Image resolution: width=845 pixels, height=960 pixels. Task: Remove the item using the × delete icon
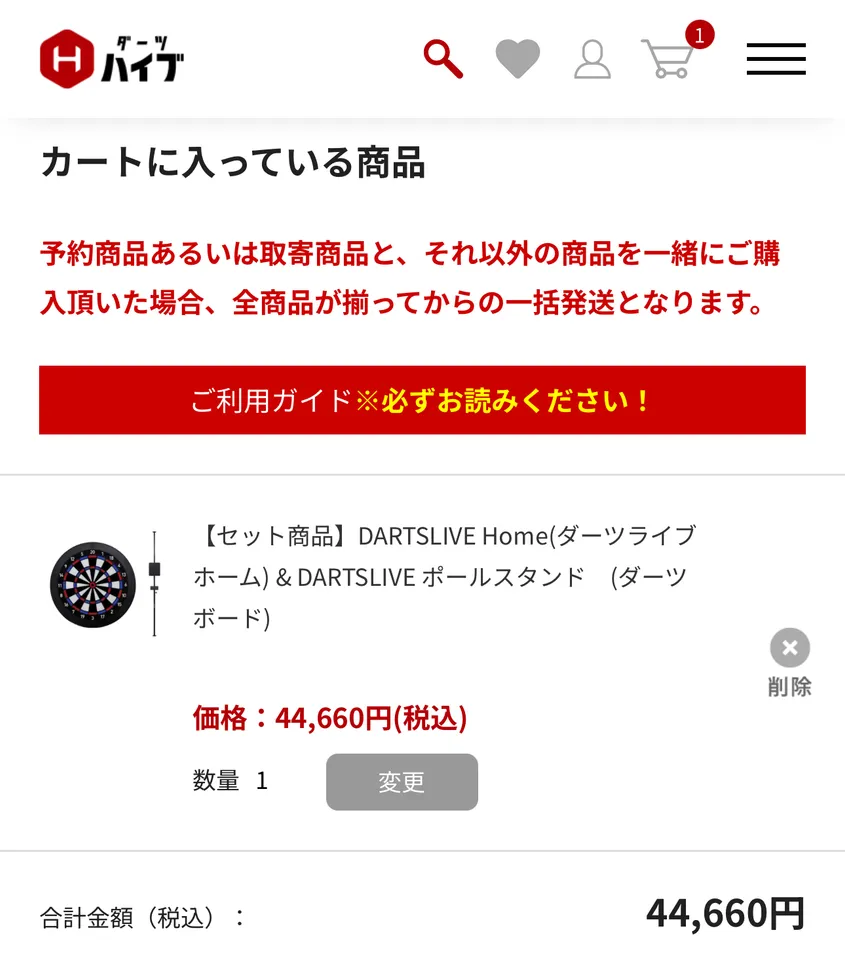[x=789, y=647]
